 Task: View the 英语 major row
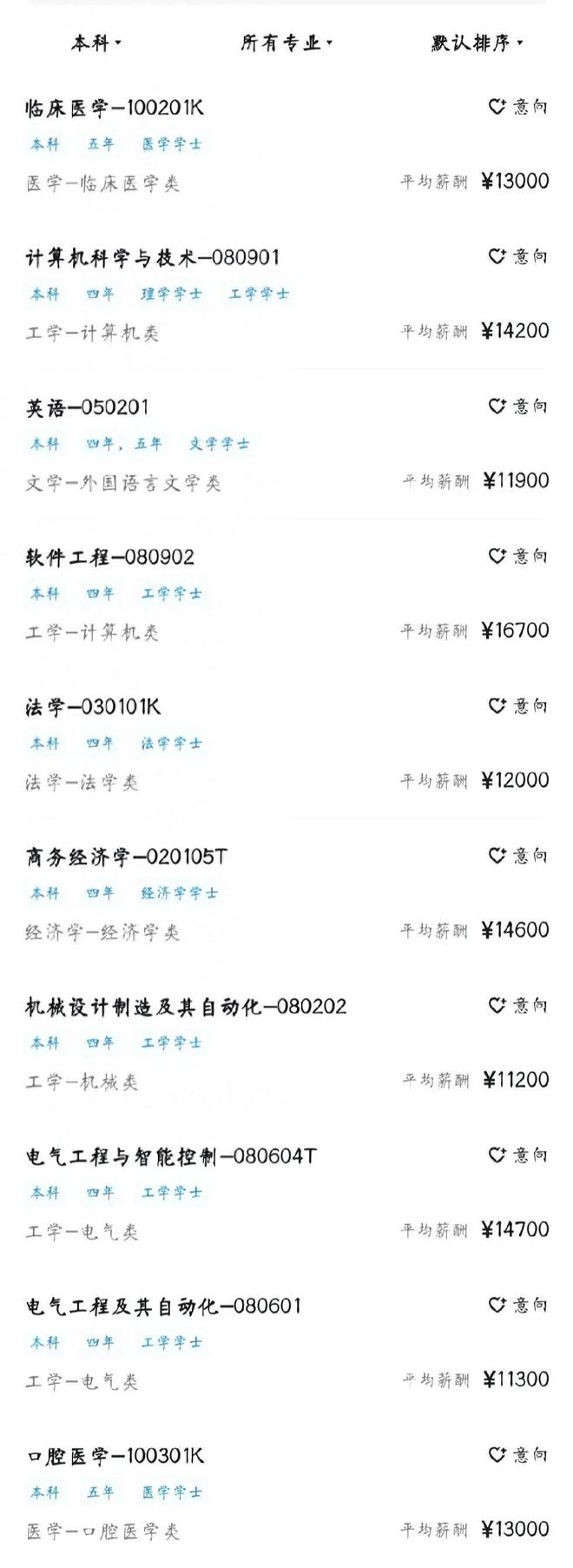[x=88, y=407]
